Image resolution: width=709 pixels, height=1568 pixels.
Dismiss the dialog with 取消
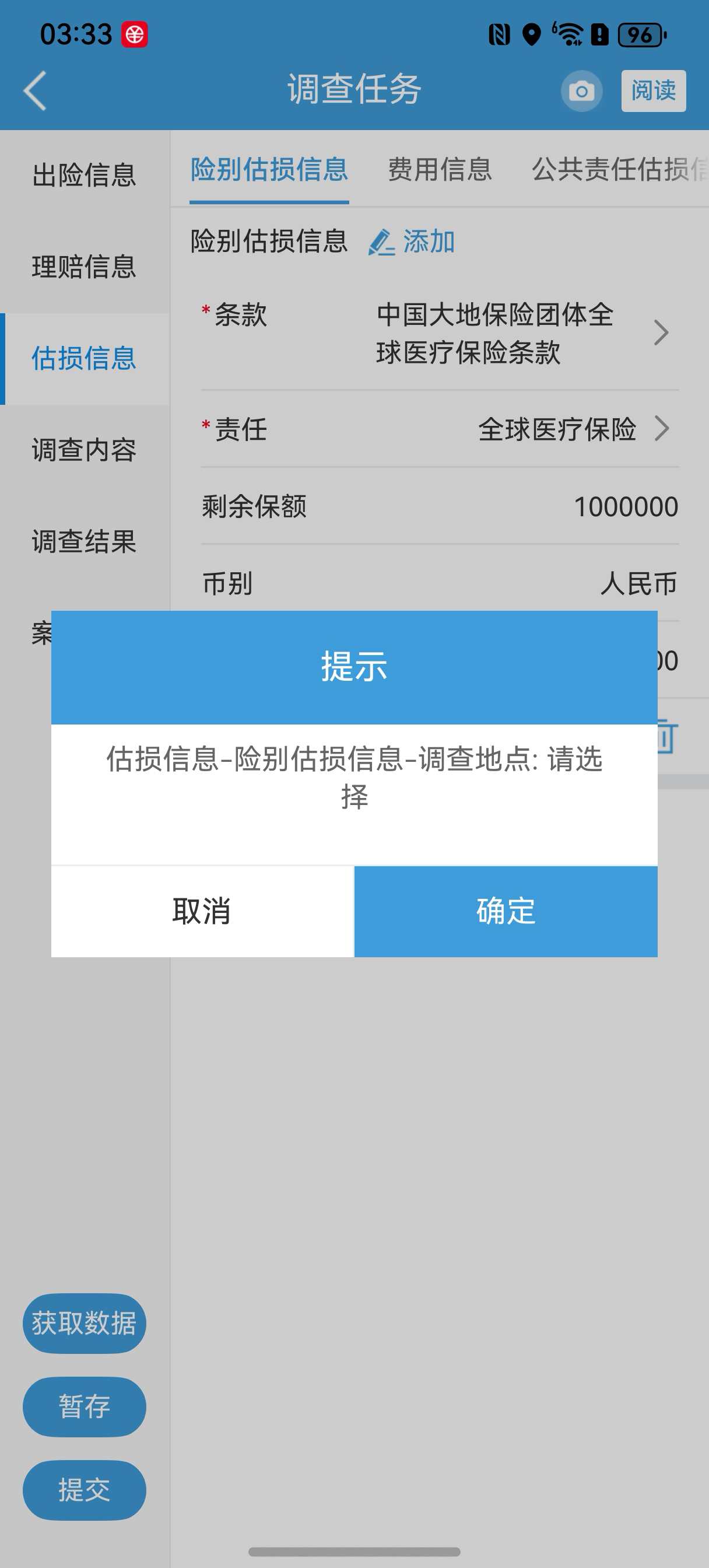tap(202, 911)
